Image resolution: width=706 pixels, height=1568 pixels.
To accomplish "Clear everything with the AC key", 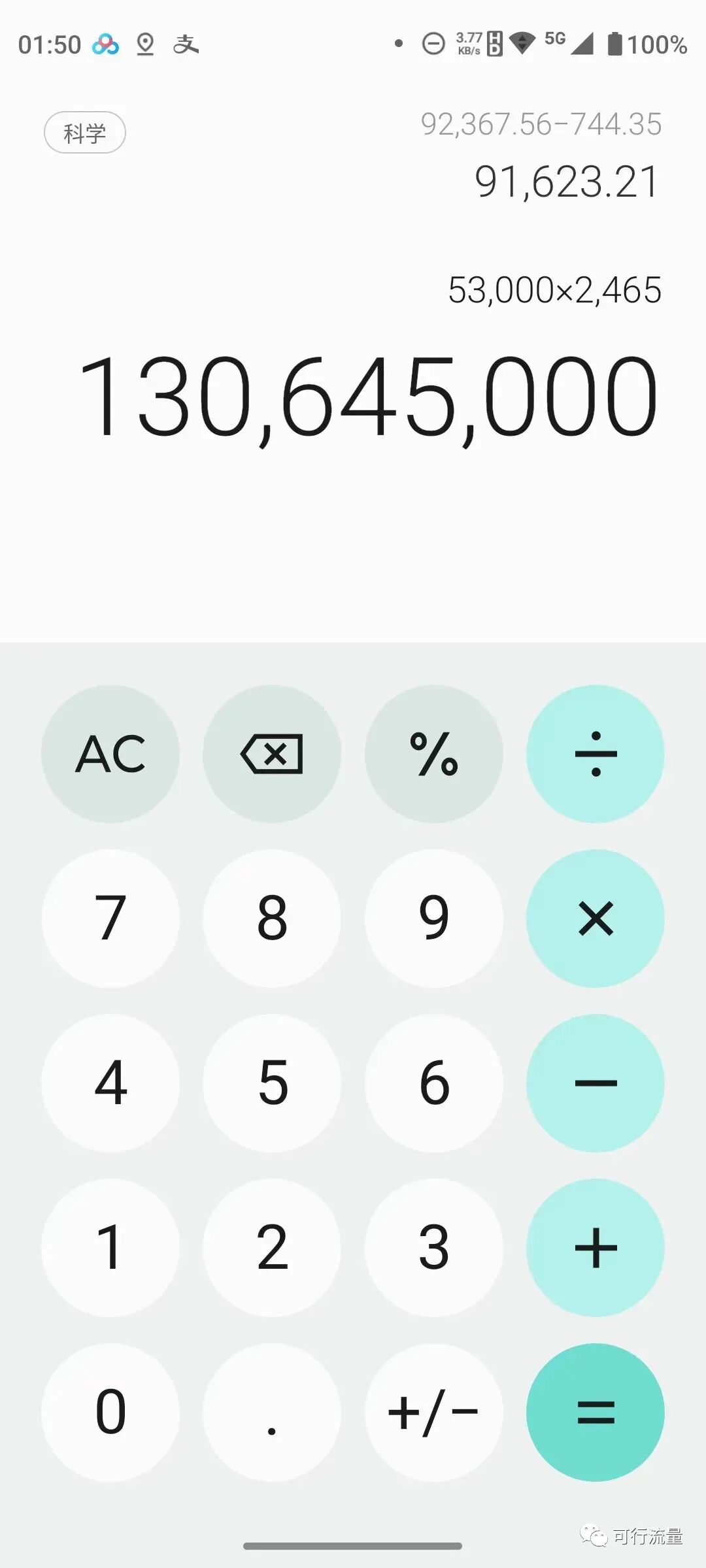I will pos(110,754).
